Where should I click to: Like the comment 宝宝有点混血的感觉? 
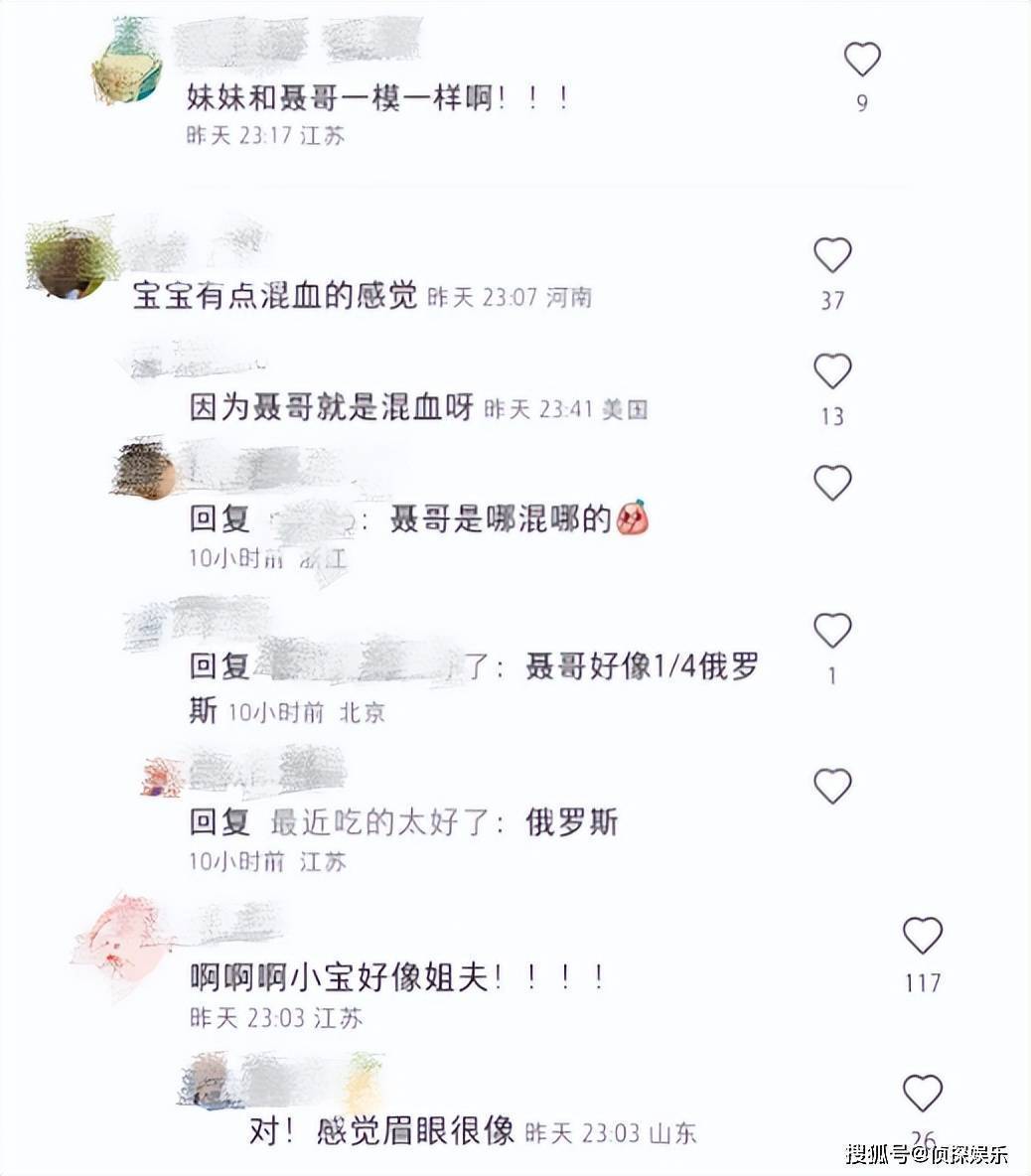coord(832,255)
